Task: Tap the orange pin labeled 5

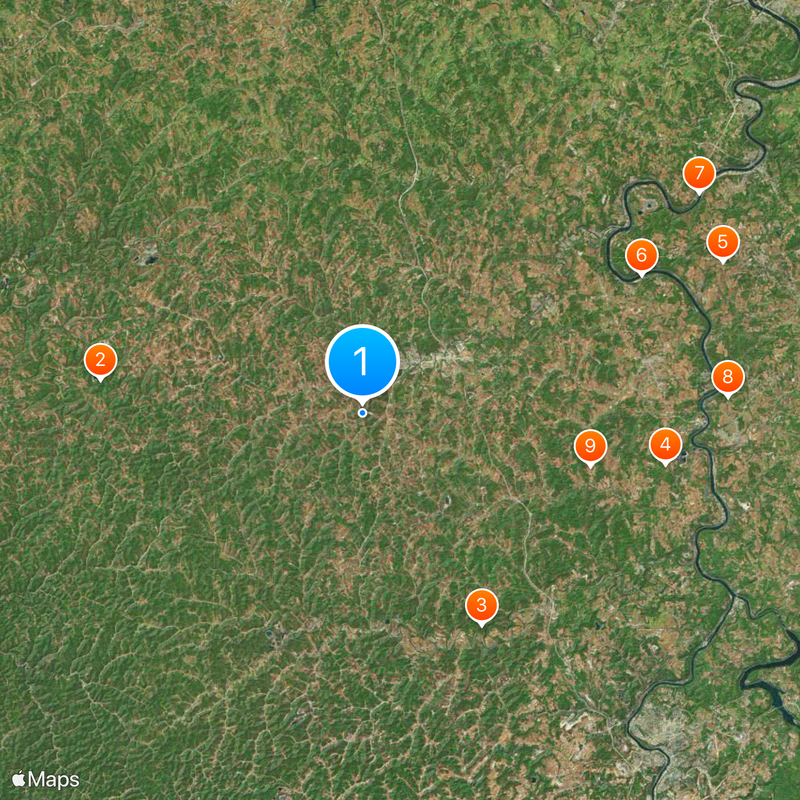Action: (x=722, y=242)
